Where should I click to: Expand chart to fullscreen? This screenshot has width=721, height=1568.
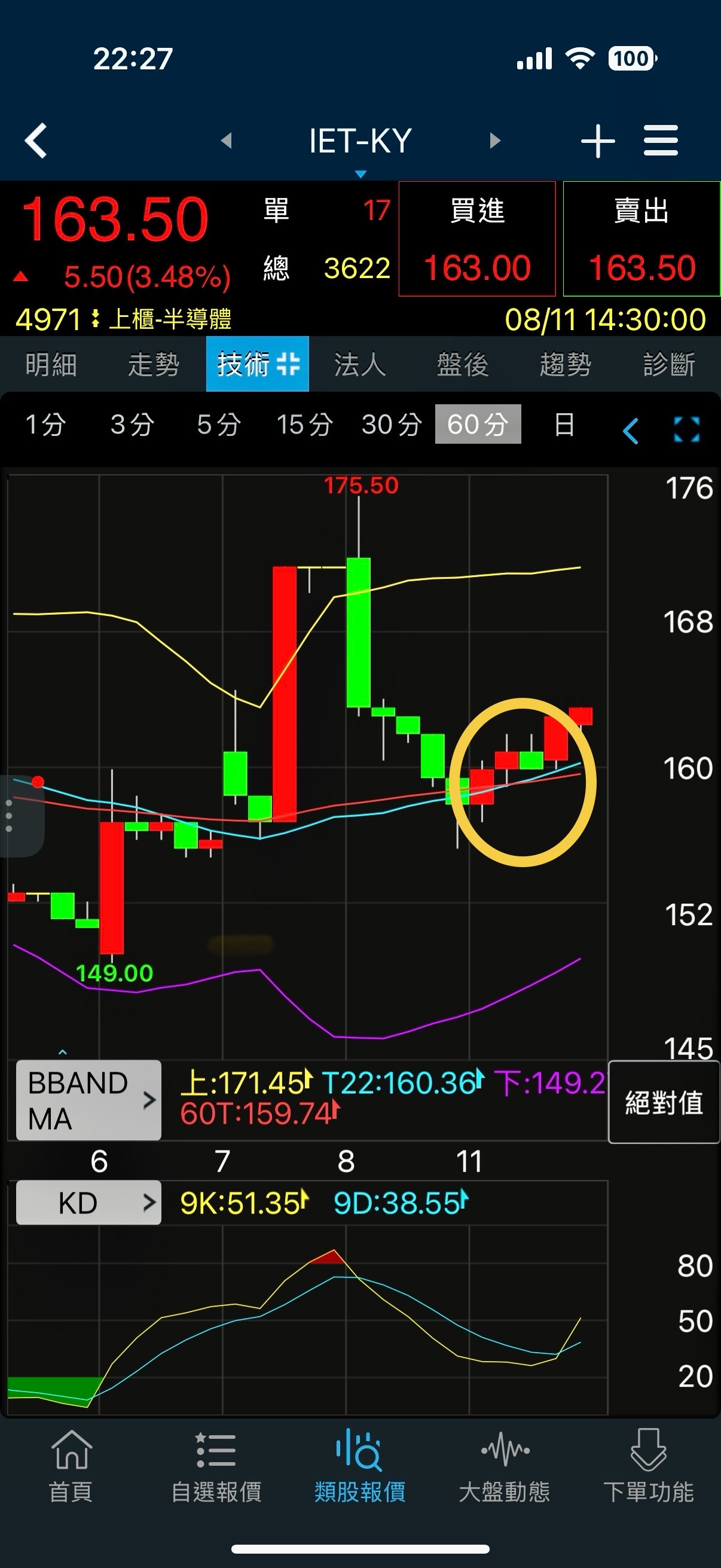(x=687, y=429)
